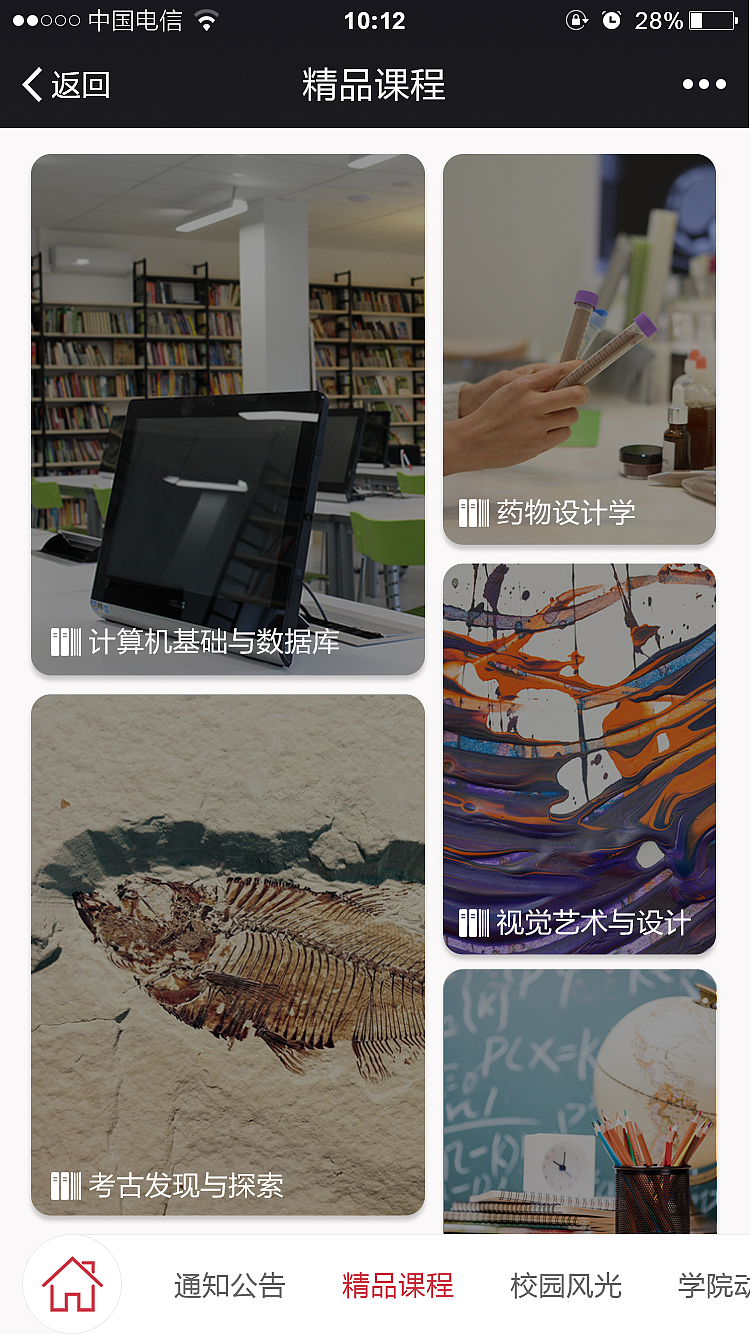Open the 考古发现与探索 fossil course card

227,953
